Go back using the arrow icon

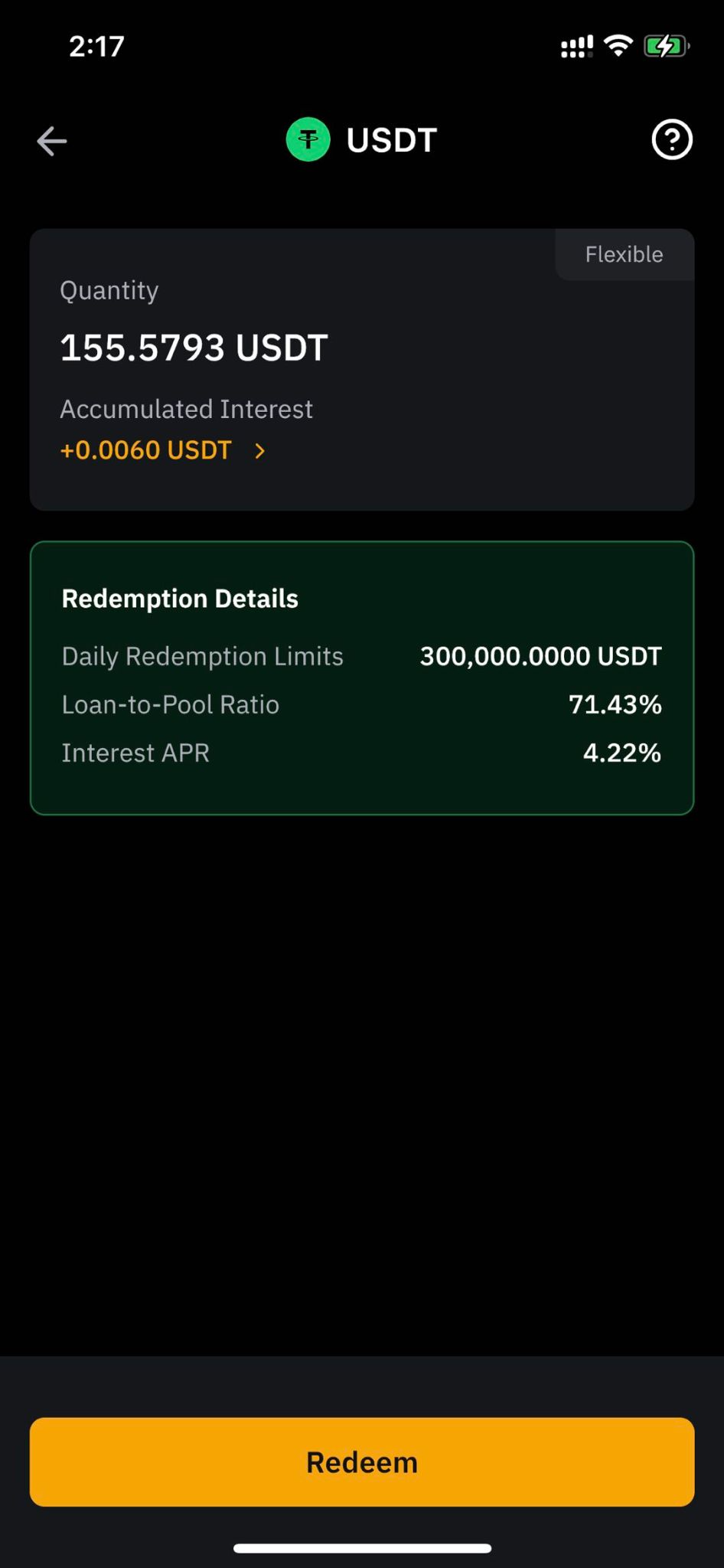point(52,141)
